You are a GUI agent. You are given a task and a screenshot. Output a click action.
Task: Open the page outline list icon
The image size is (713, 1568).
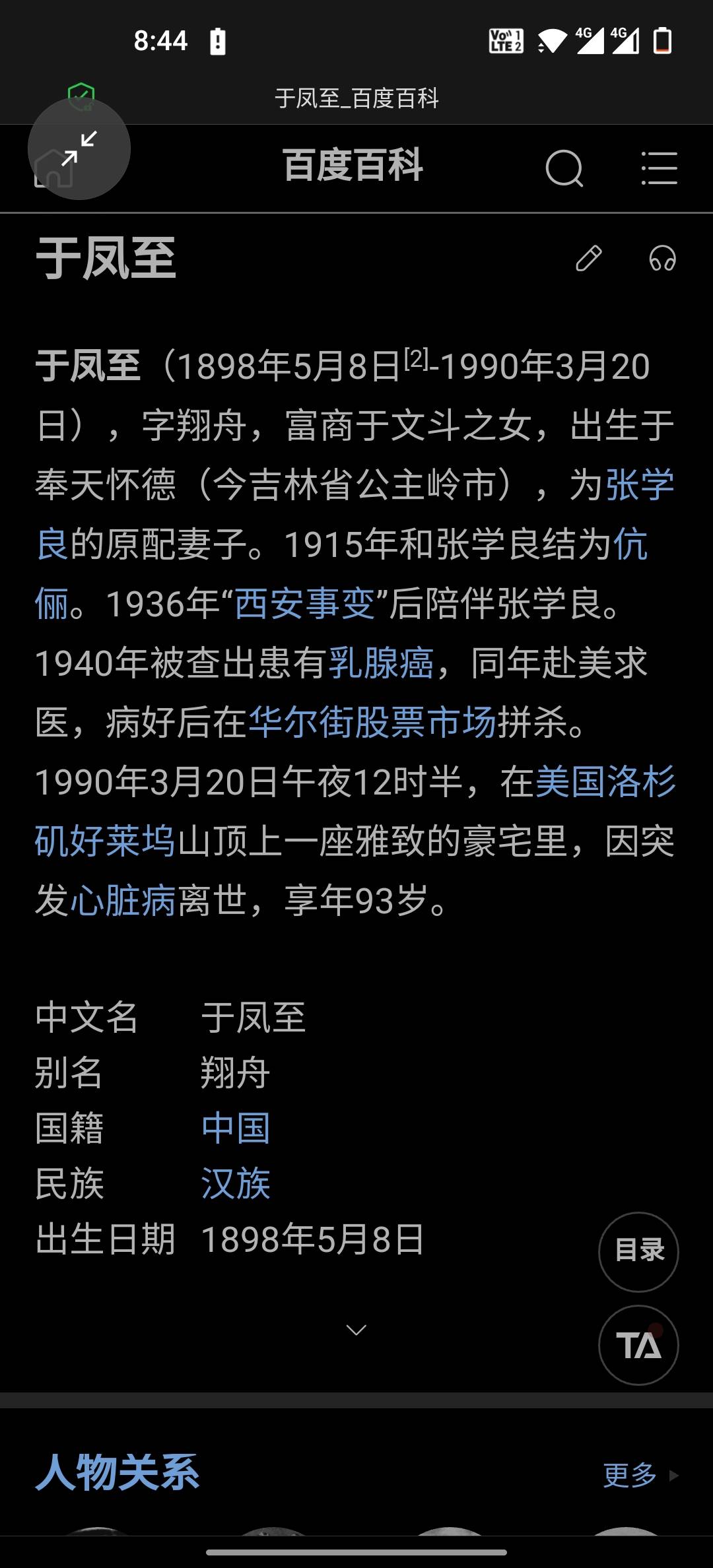click(x=660, y=169)
